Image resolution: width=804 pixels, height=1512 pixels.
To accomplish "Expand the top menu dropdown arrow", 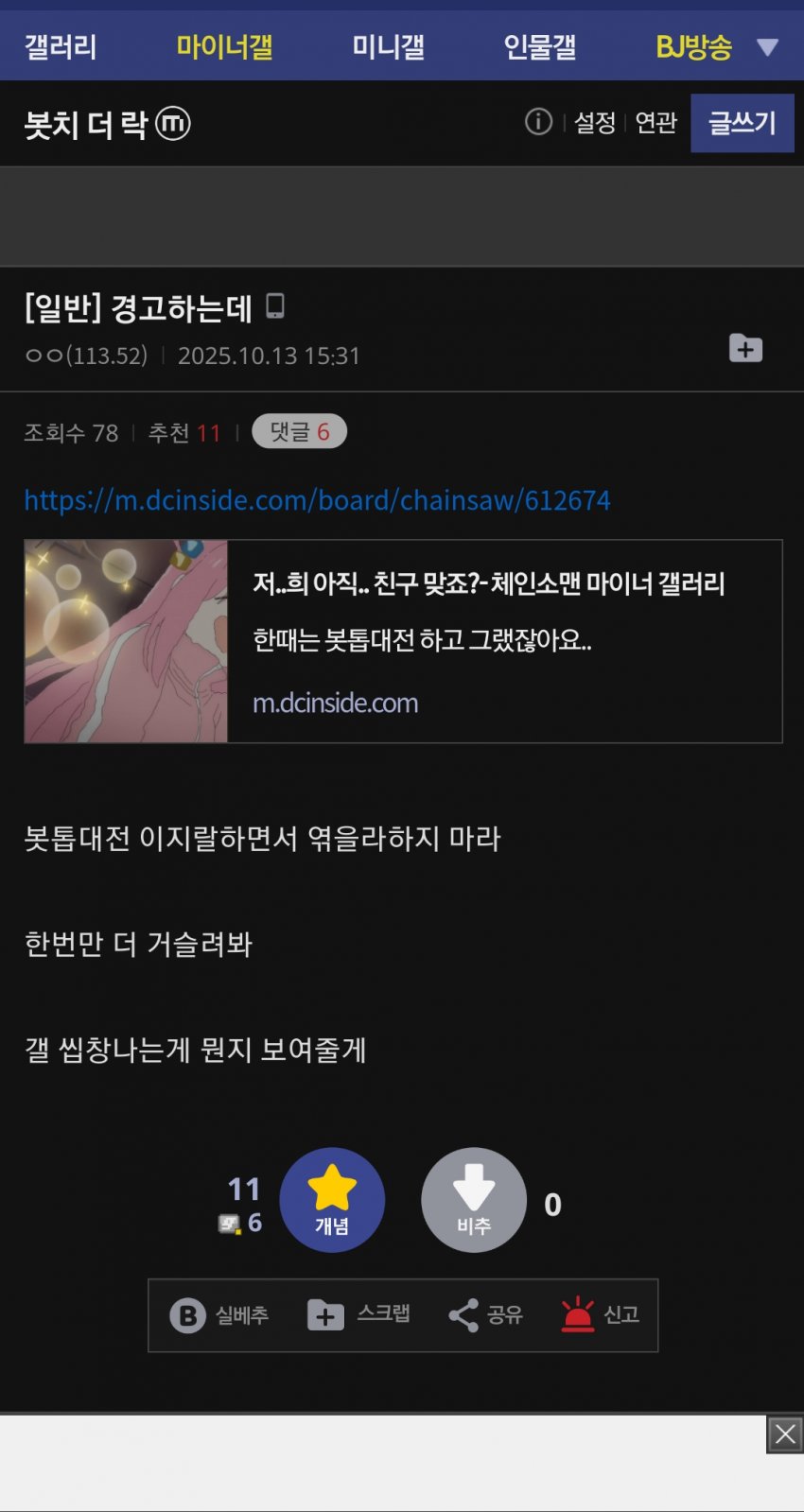I will click(768, 47).
